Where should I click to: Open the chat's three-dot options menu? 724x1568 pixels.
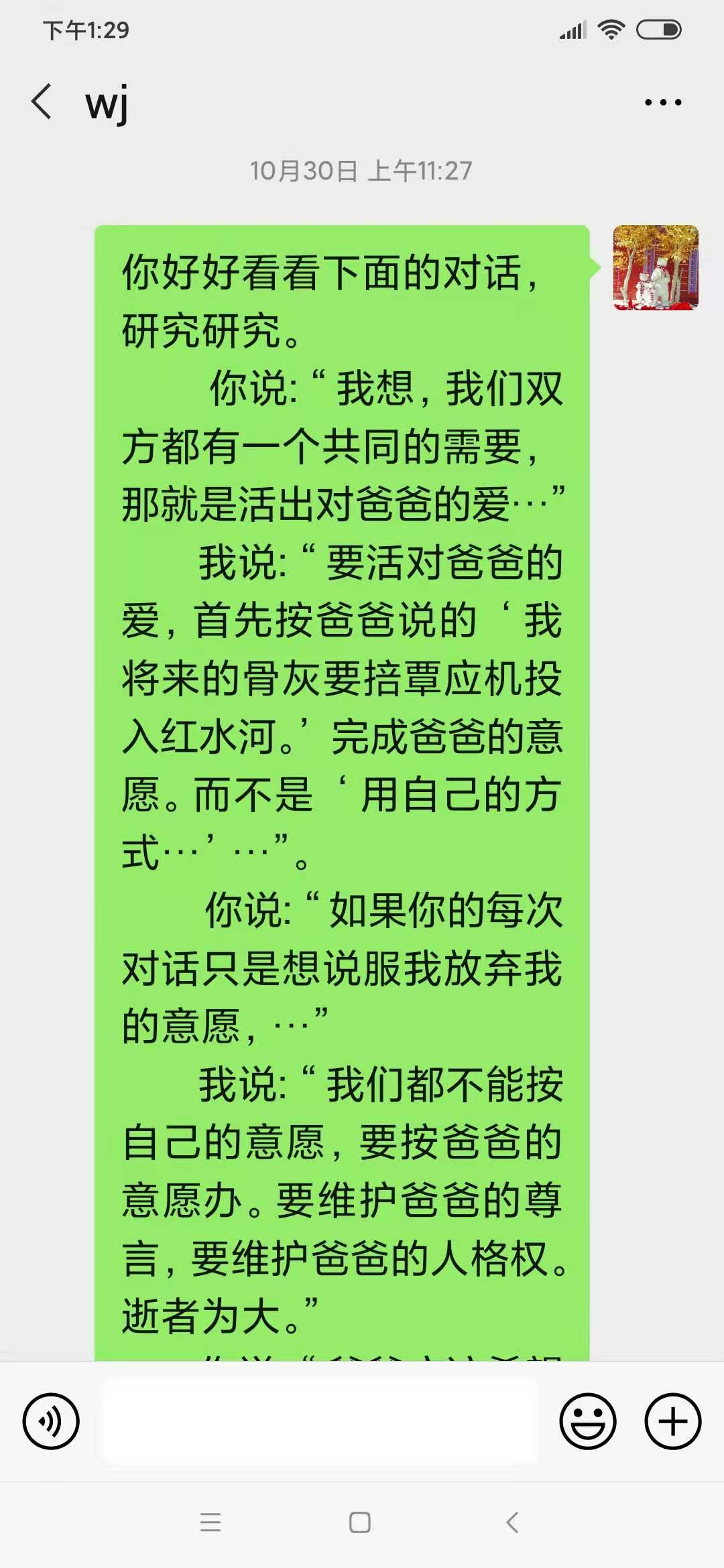[x=662, y=103]
